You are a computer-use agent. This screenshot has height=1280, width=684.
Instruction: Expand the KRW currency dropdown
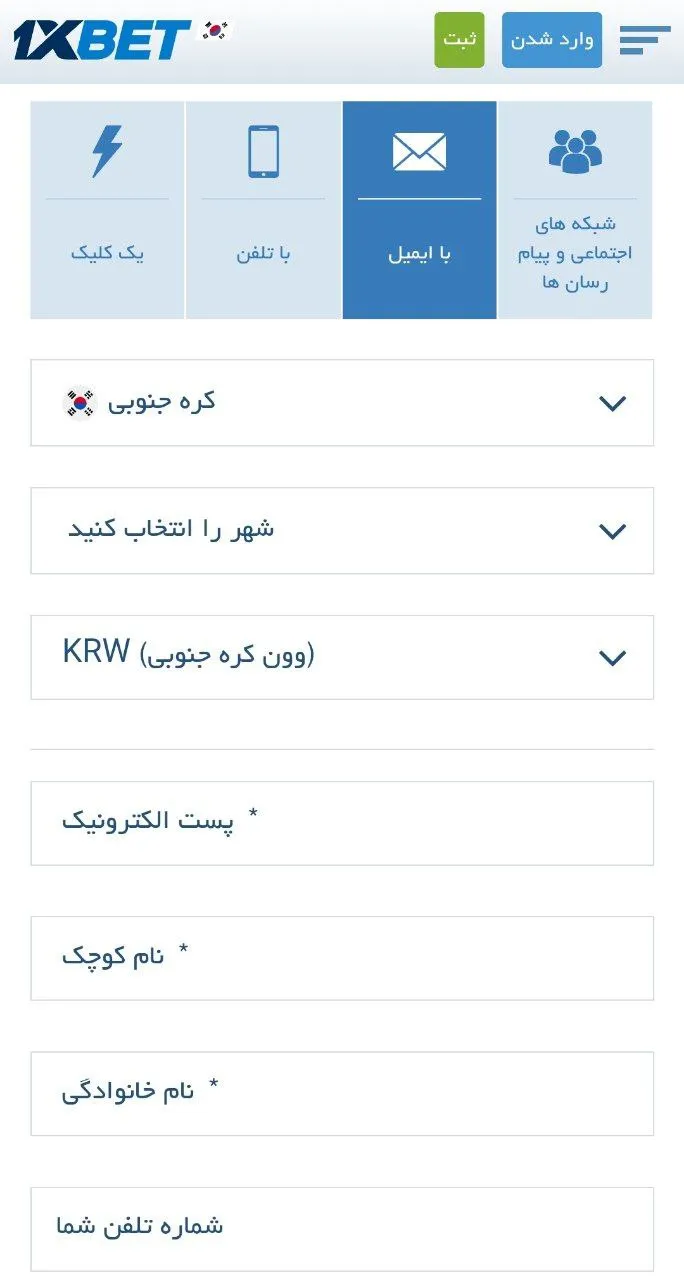[x=342, y=657]
